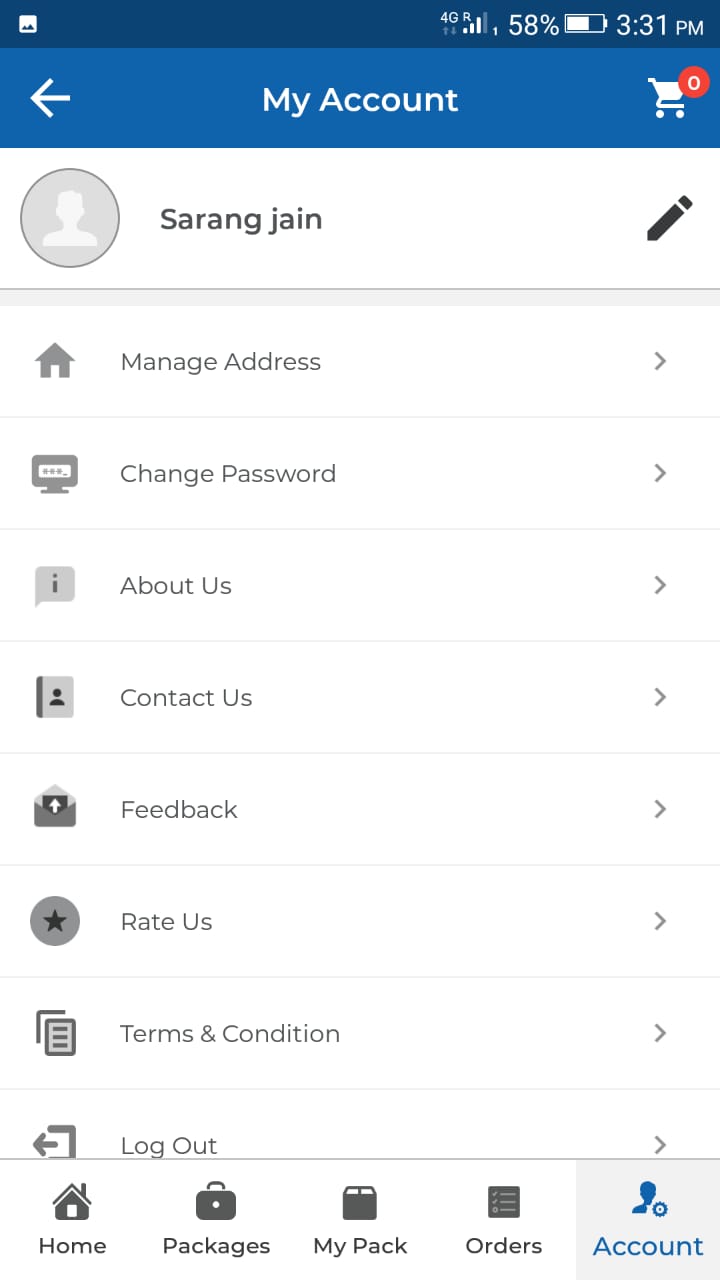Switch to the Home tab

point(72,1220)
